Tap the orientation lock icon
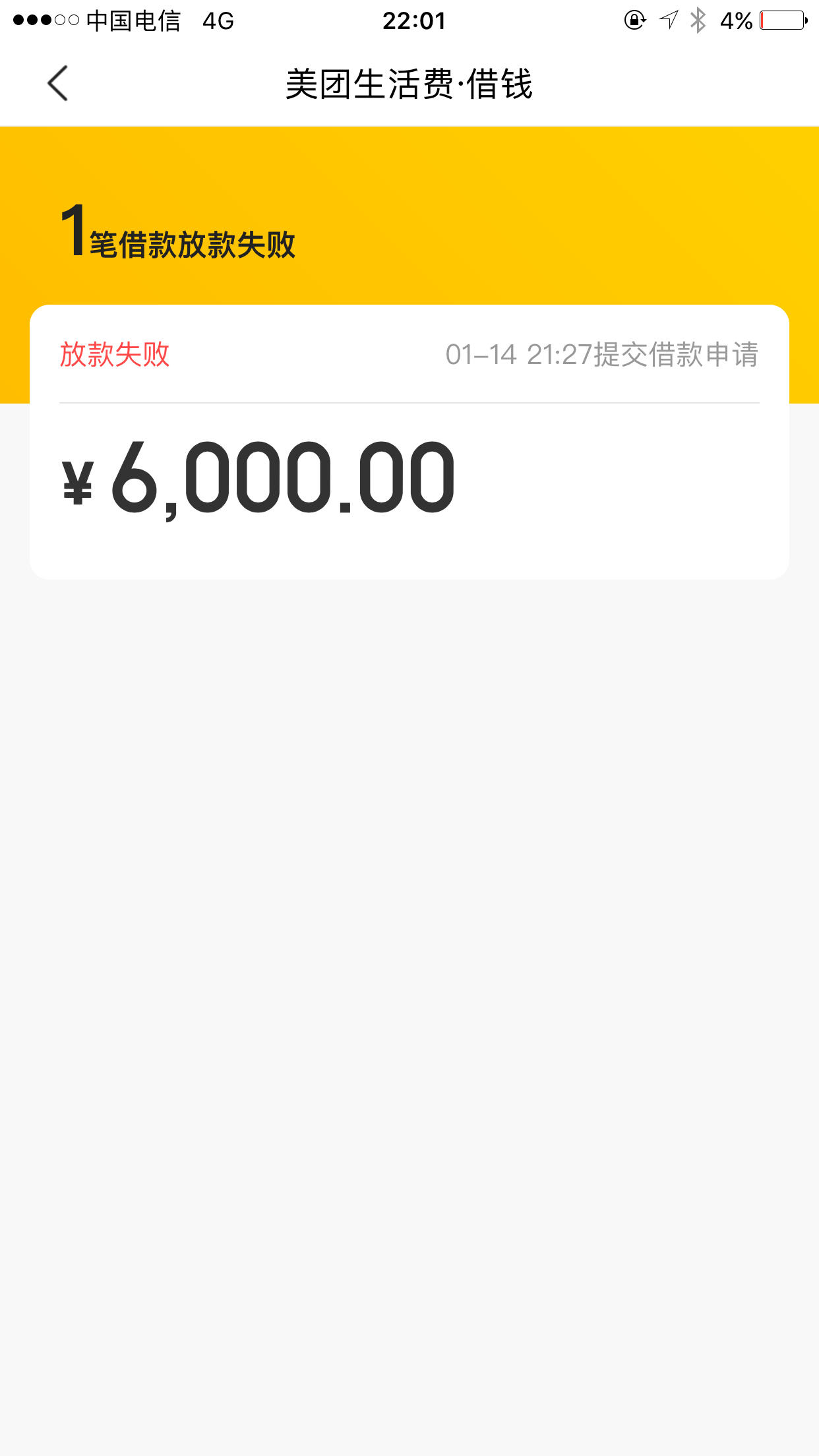The height and width of the screenshot is (1456, 819). click(633, 21)
